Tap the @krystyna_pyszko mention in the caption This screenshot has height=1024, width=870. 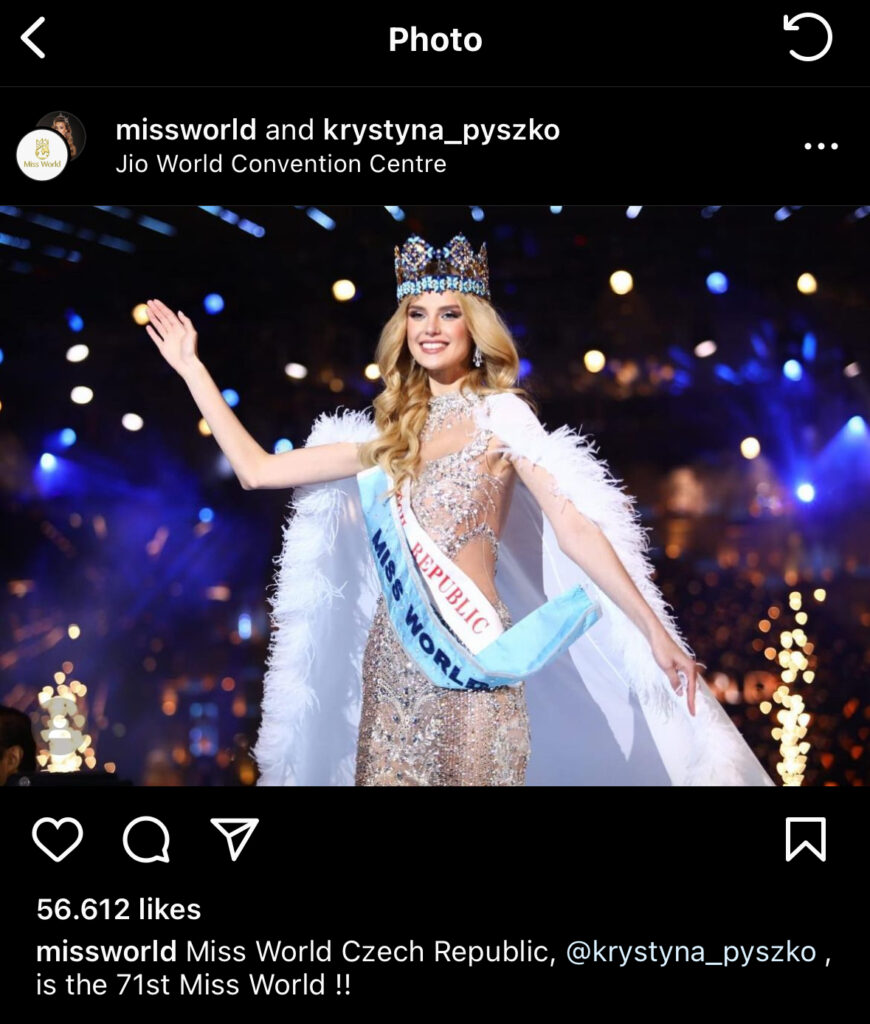coord(691,951)
